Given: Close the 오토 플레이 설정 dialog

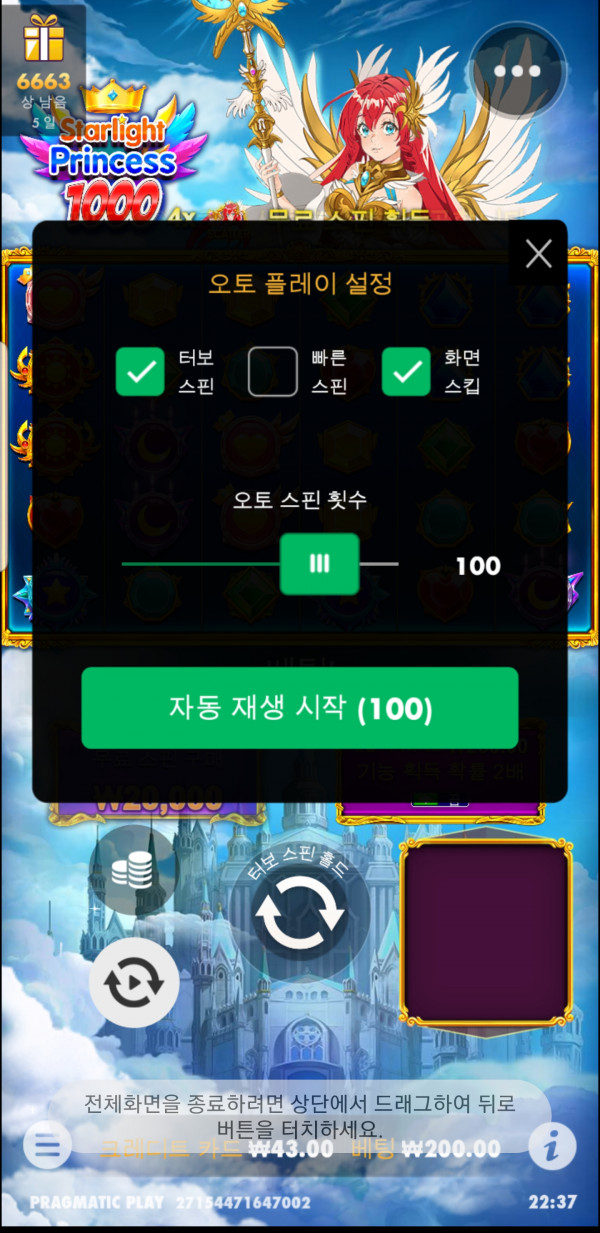Looking at the screenshot, I should (x=539, y=254).
